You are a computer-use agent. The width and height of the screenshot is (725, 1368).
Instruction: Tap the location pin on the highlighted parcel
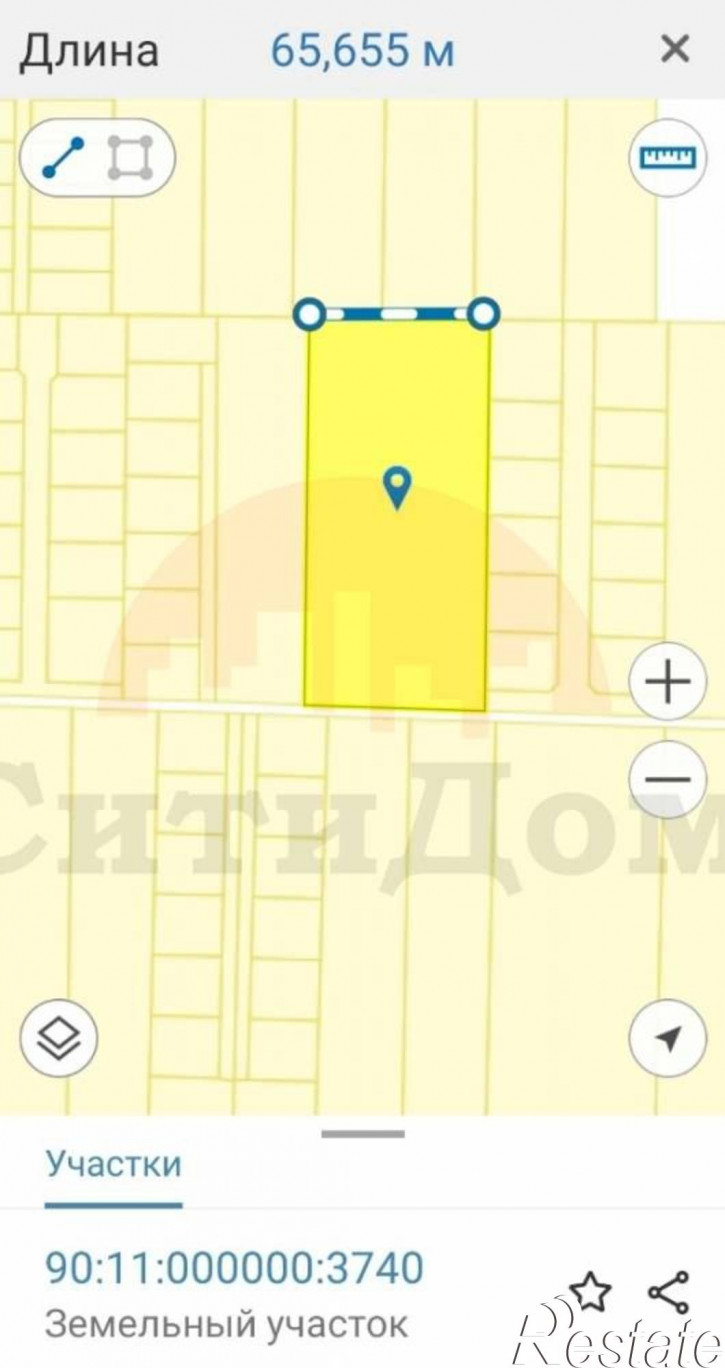pyautogui.click(x=398, y=487)
